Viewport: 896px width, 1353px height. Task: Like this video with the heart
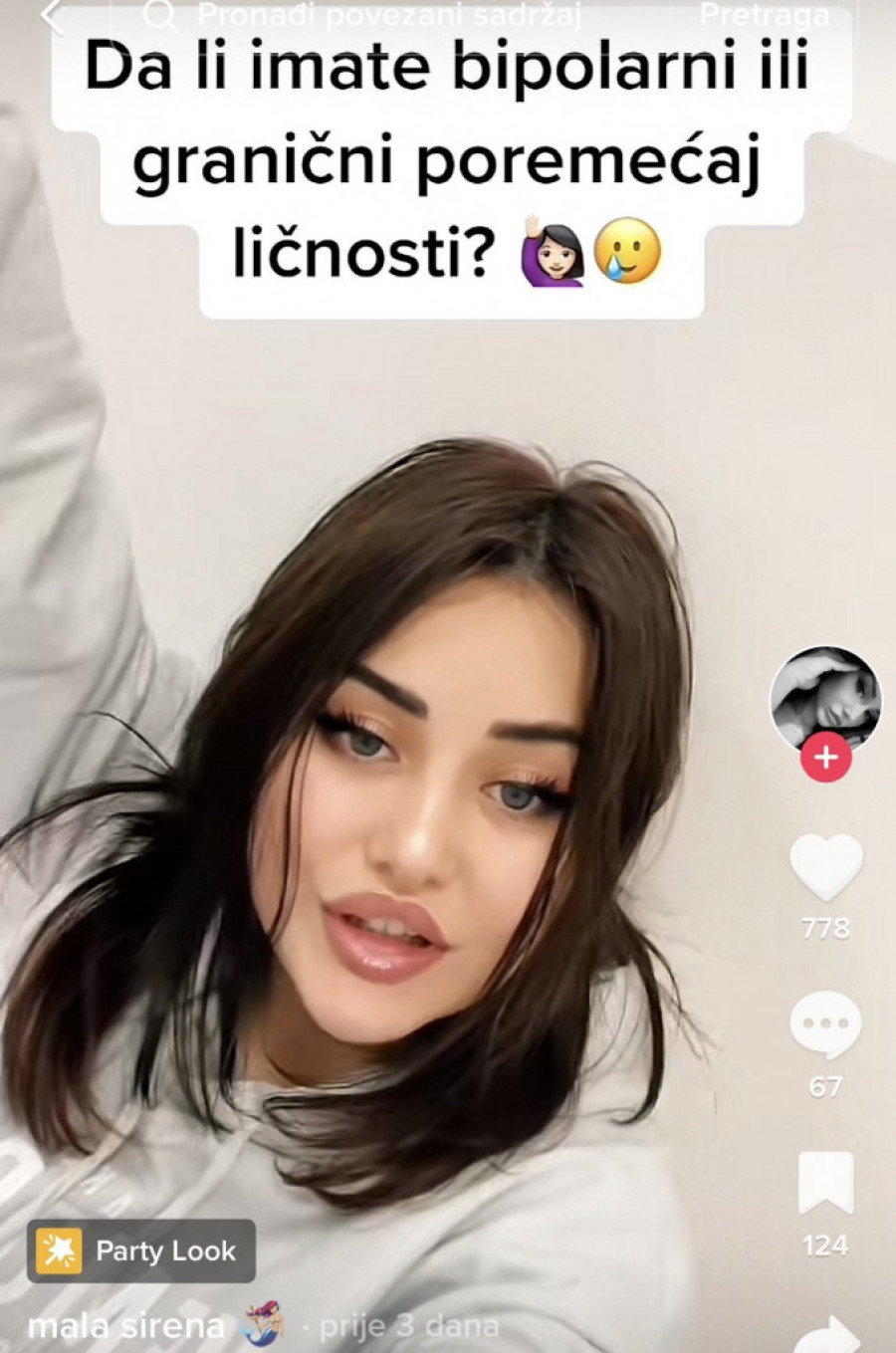825,866
